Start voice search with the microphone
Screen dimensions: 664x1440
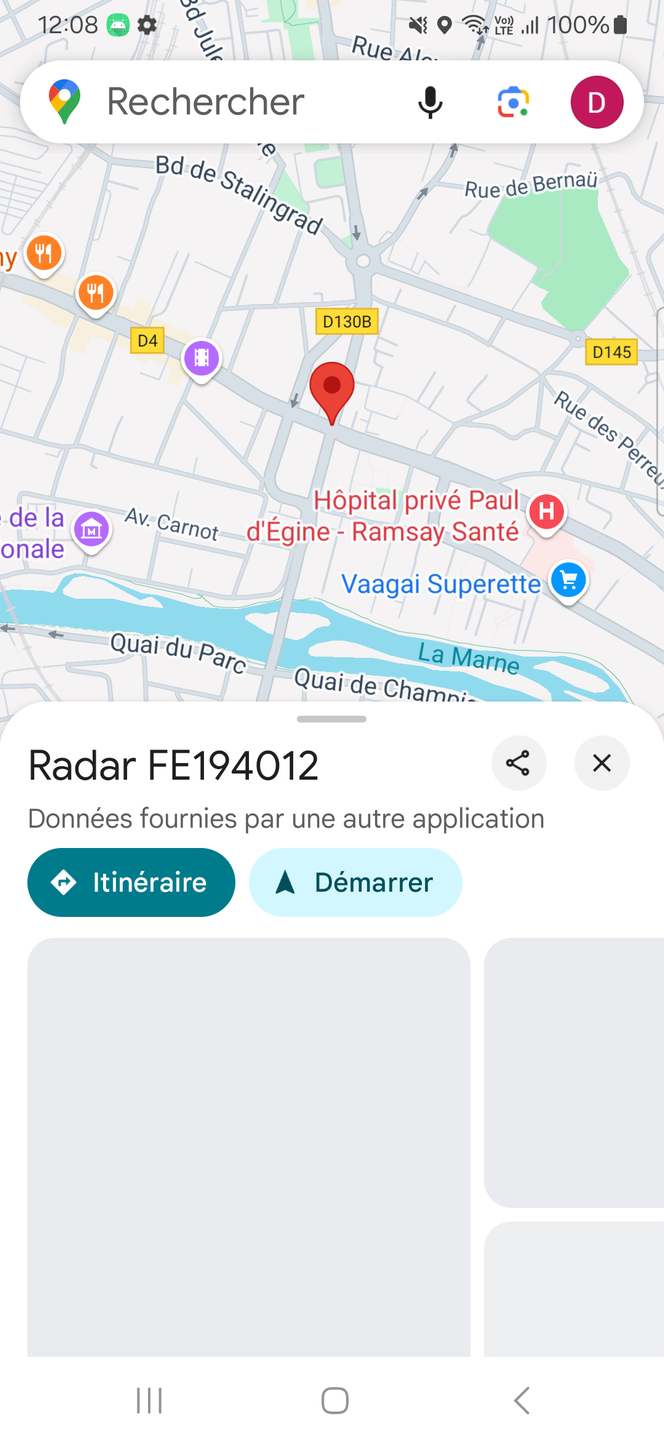(x=430, y=102)
